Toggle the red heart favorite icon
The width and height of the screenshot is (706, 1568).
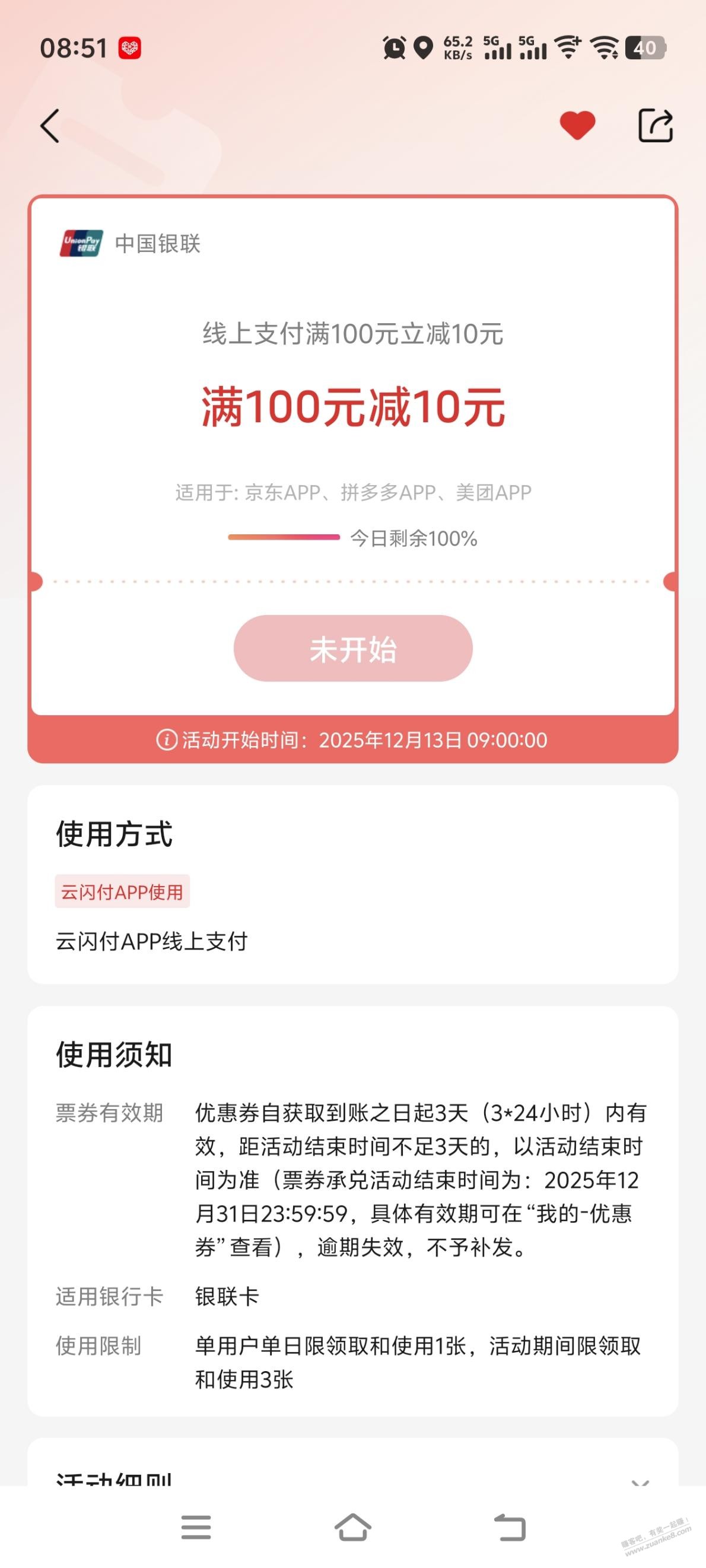pos(577,126)
